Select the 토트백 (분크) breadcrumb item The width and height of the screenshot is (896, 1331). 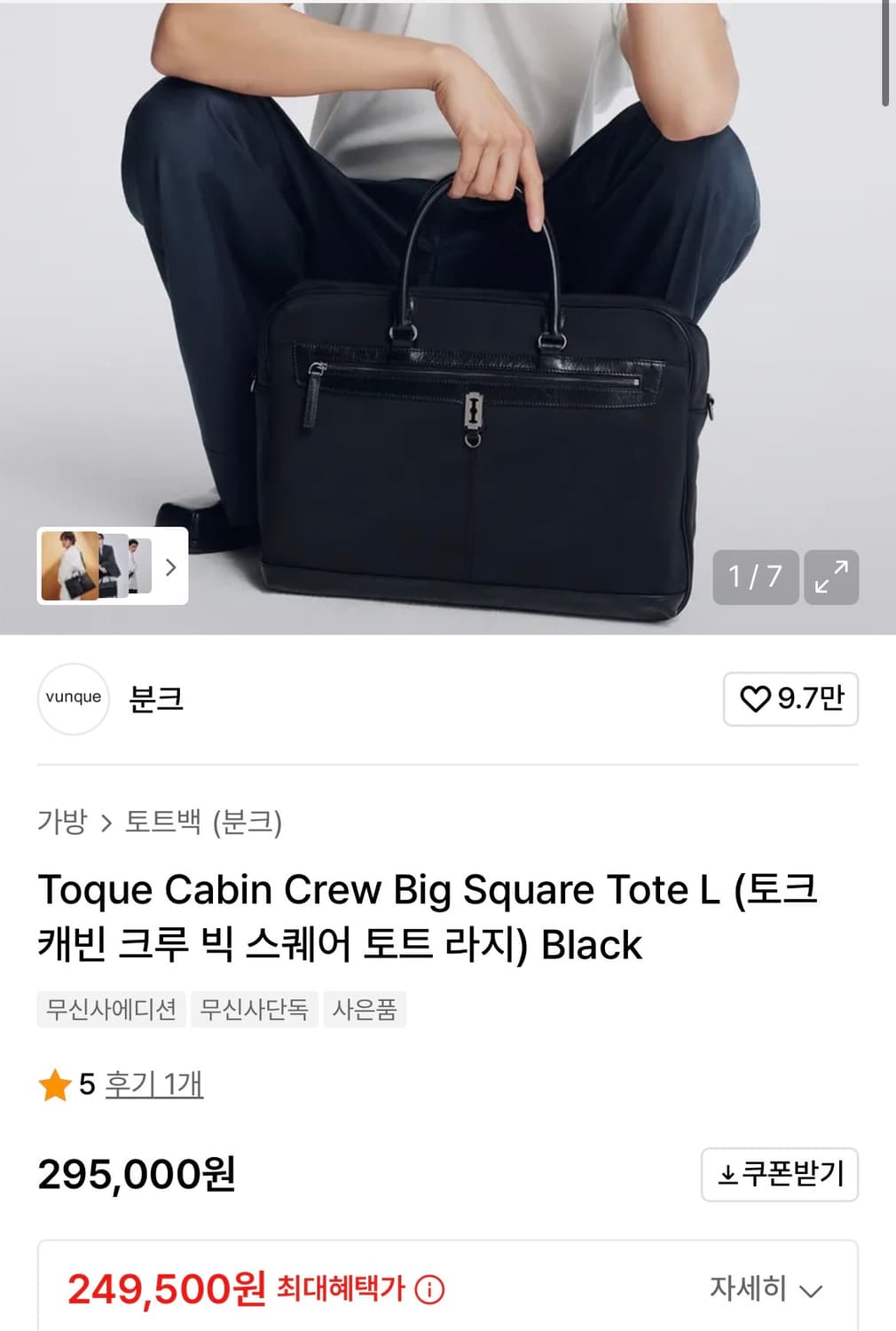[x=204, y=825]
